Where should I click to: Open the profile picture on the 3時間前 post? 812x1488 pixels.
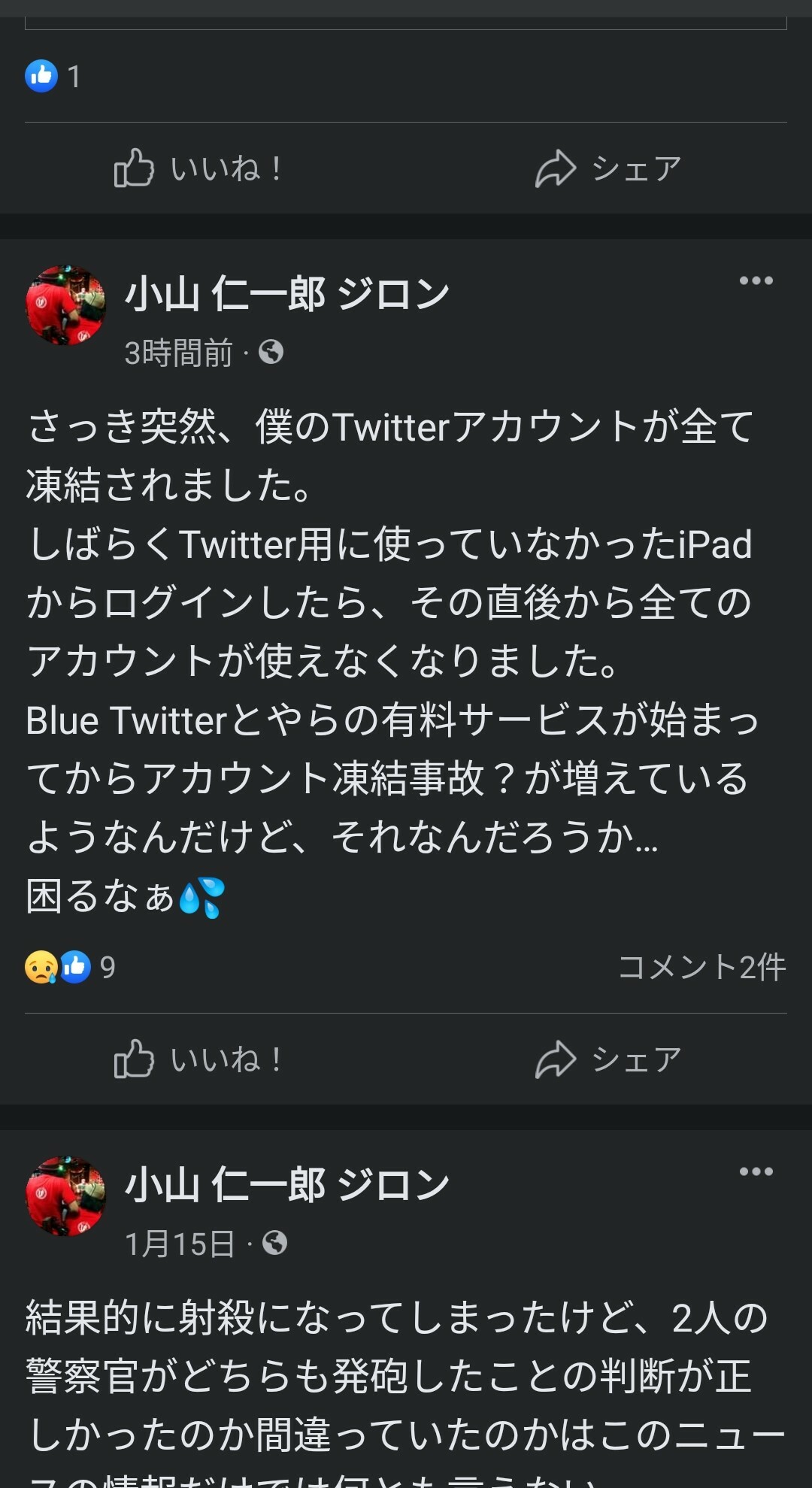65,305
